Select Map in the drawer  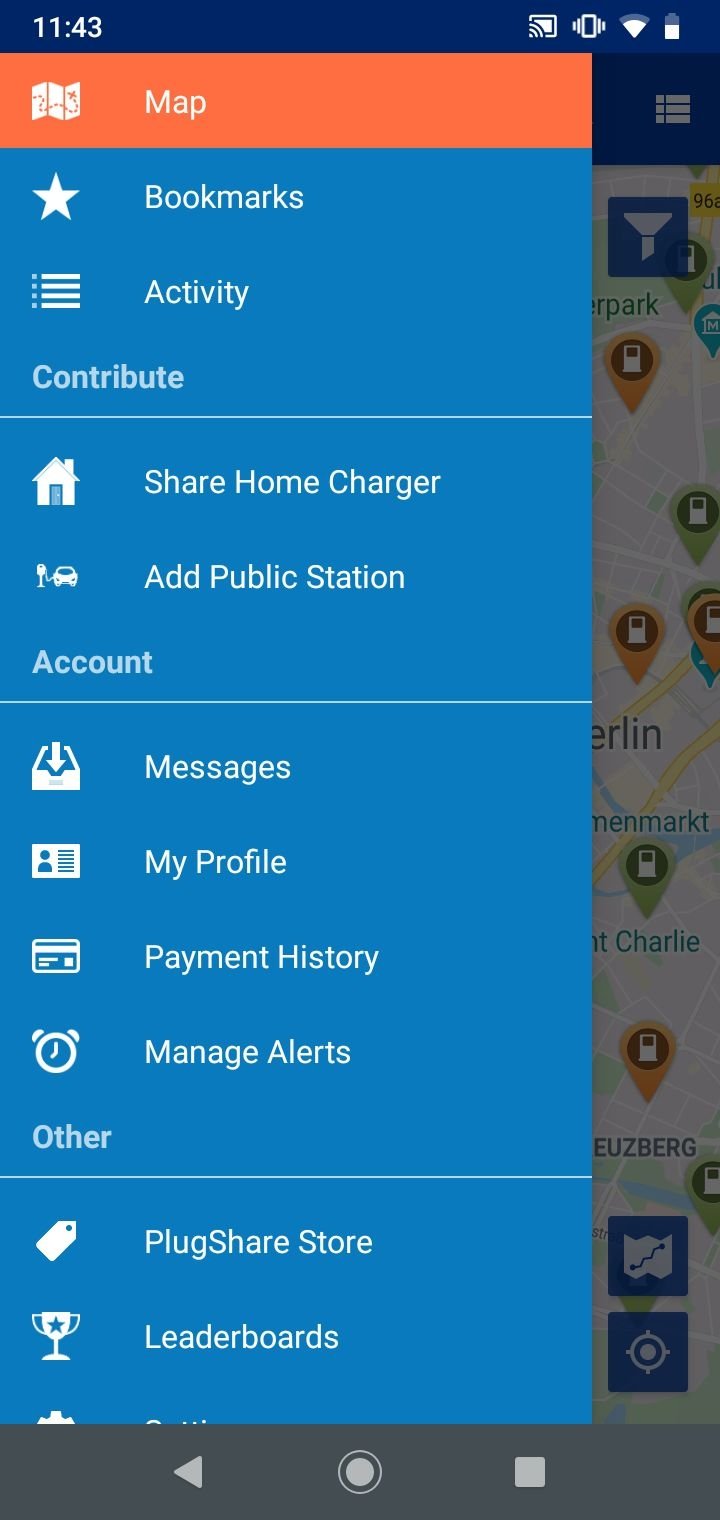[x=296, y=101]
